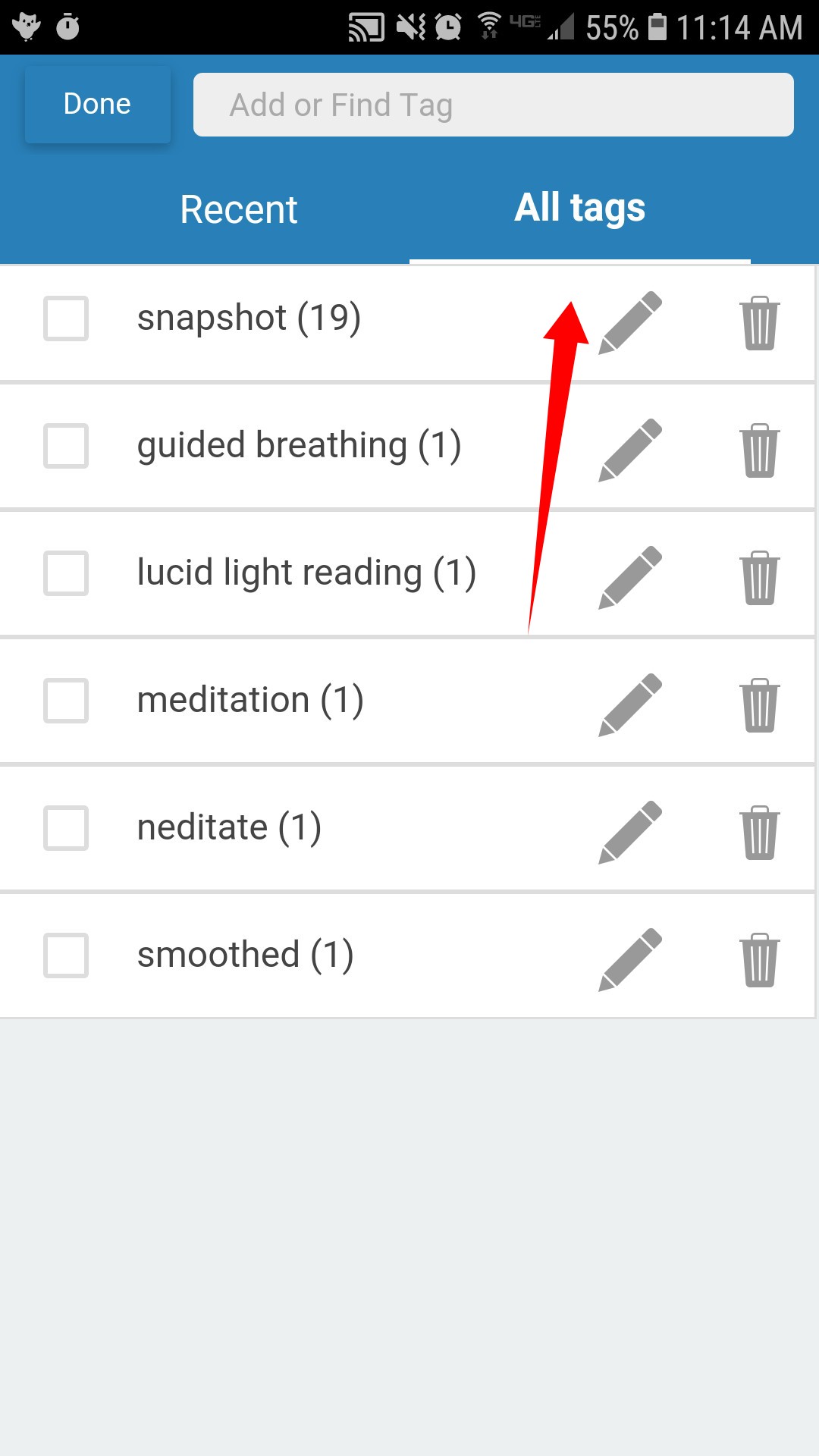Tap the Done button
Image resolution: width=819 pixels, height=1456 pixels.
(x=97, y=104)
